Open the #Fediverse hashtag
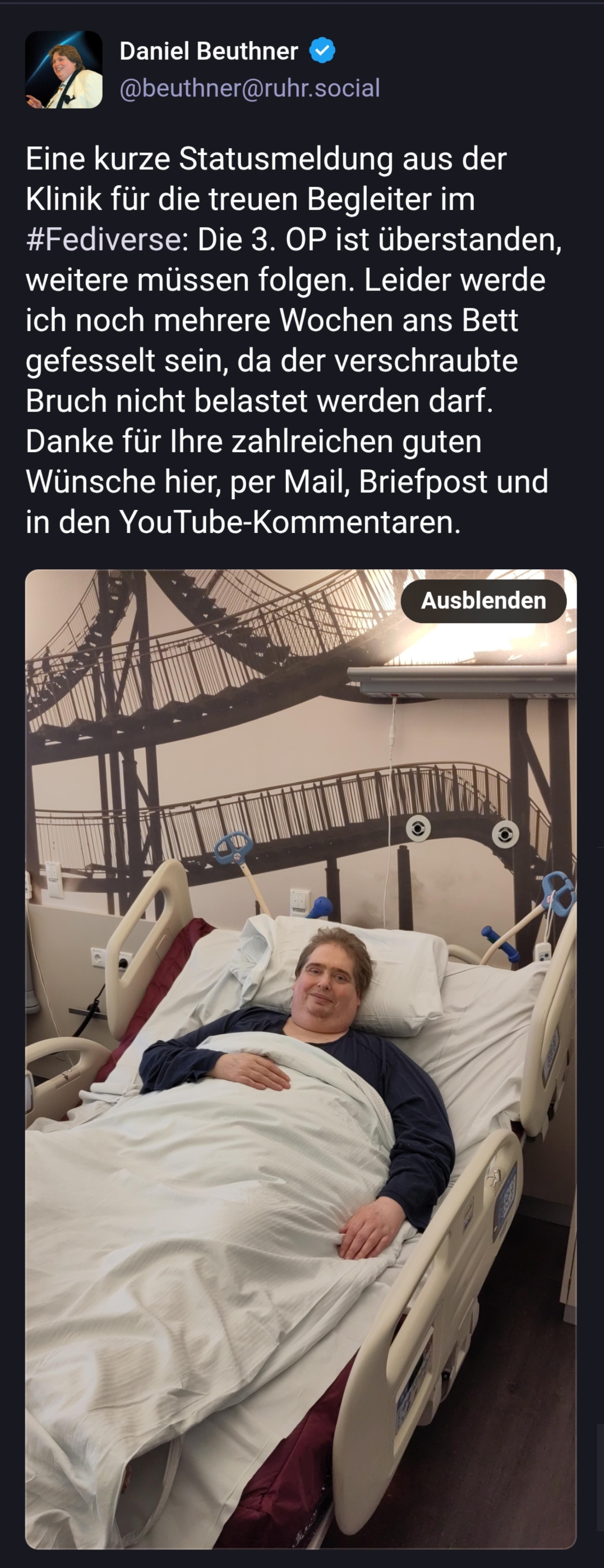 click(x=104, y=239)
